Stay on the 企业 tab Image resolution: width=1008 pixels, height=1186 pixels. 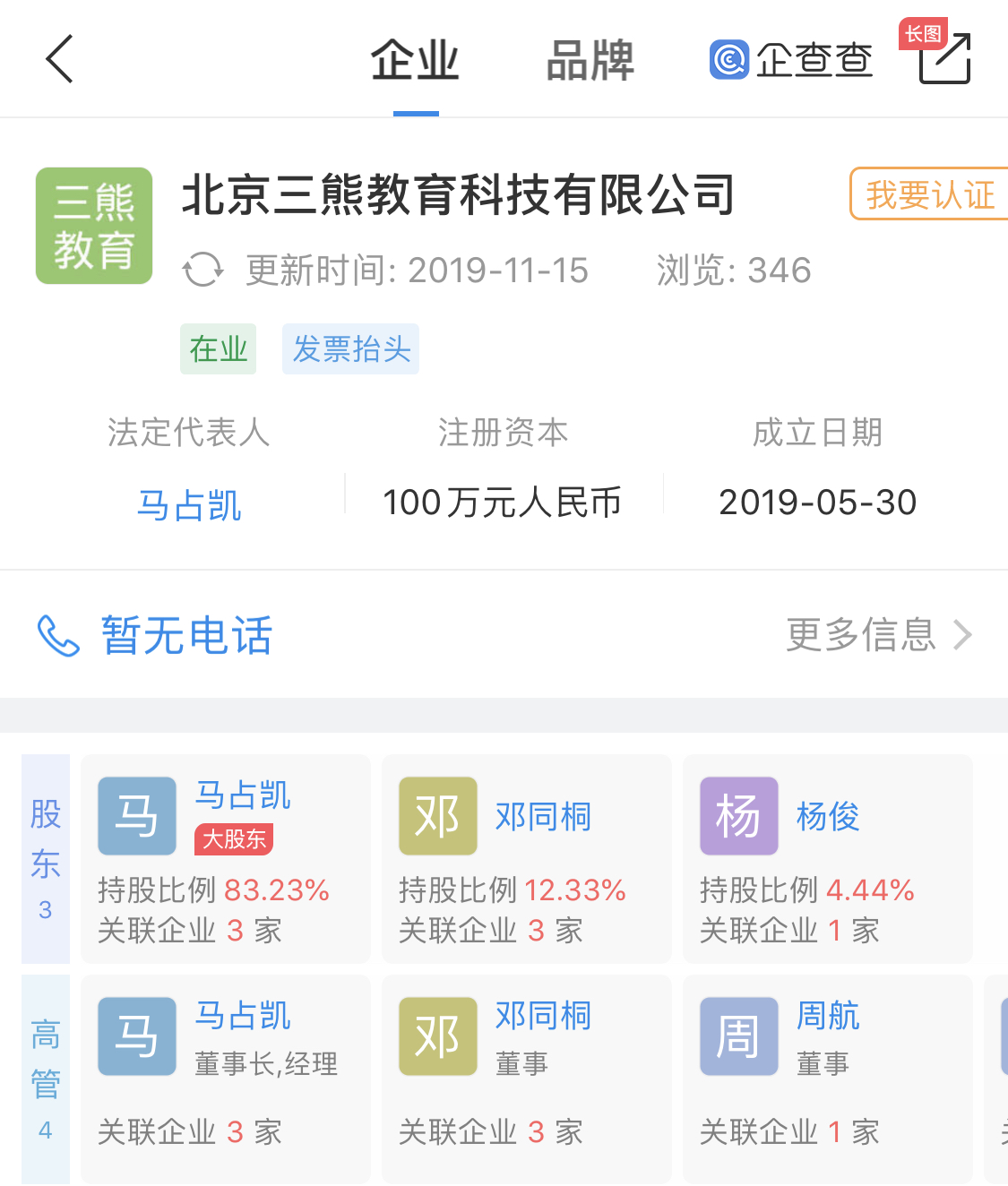click(415, 61)
